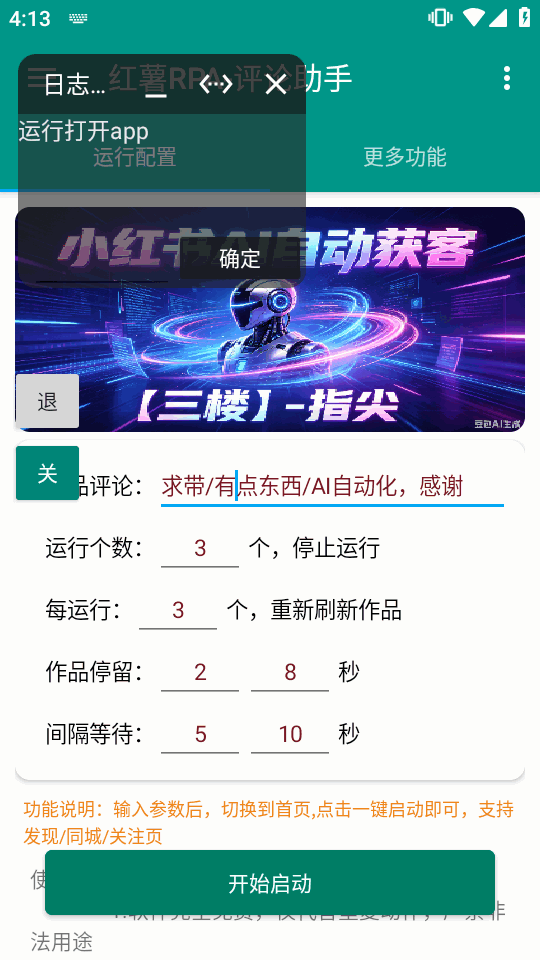
Task: Tap 确定 in the log overlay
Action: tap(240, 259)
